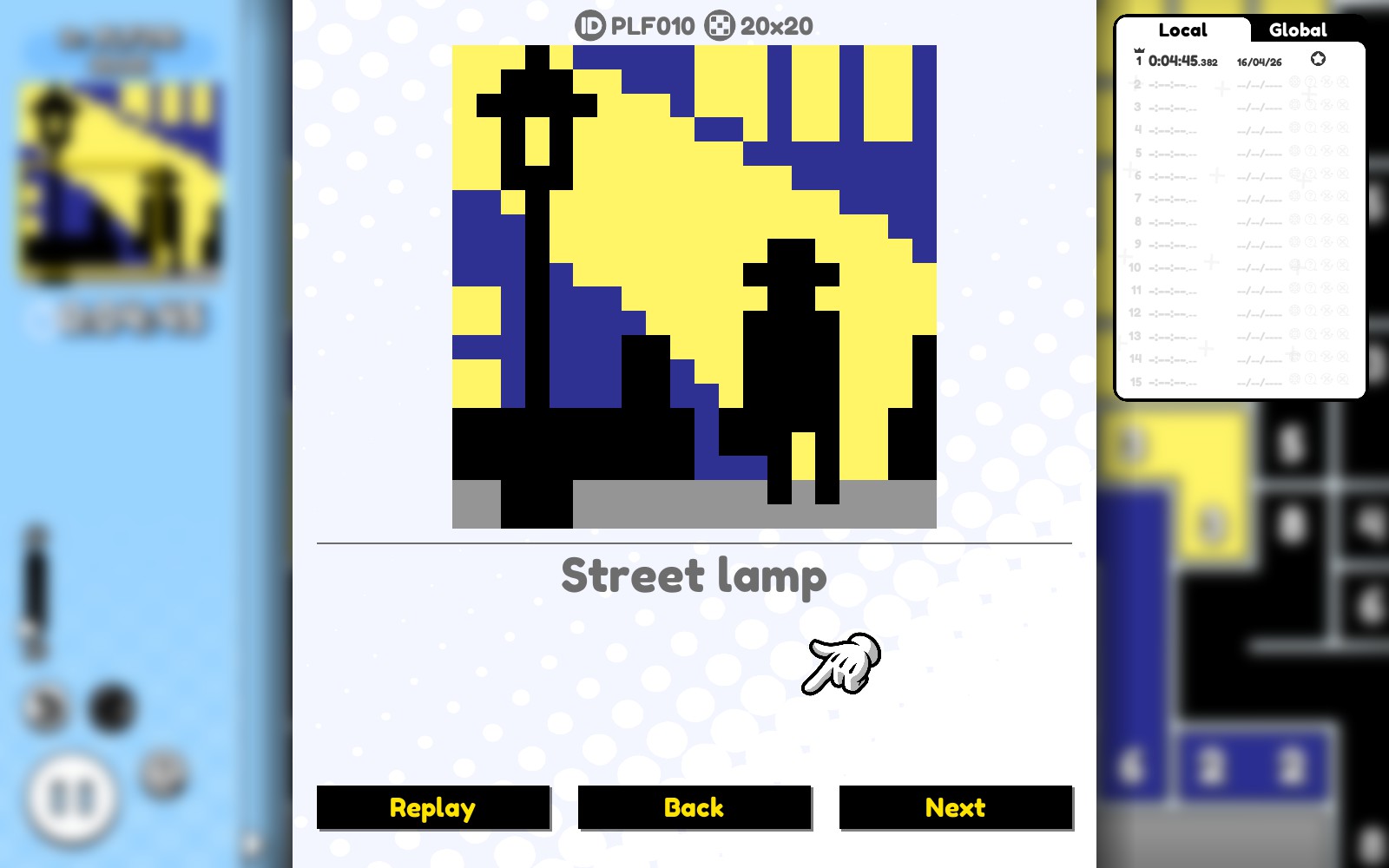Tap the Back button
This screenshot has height=868, width=1389.
coord(694,807)
